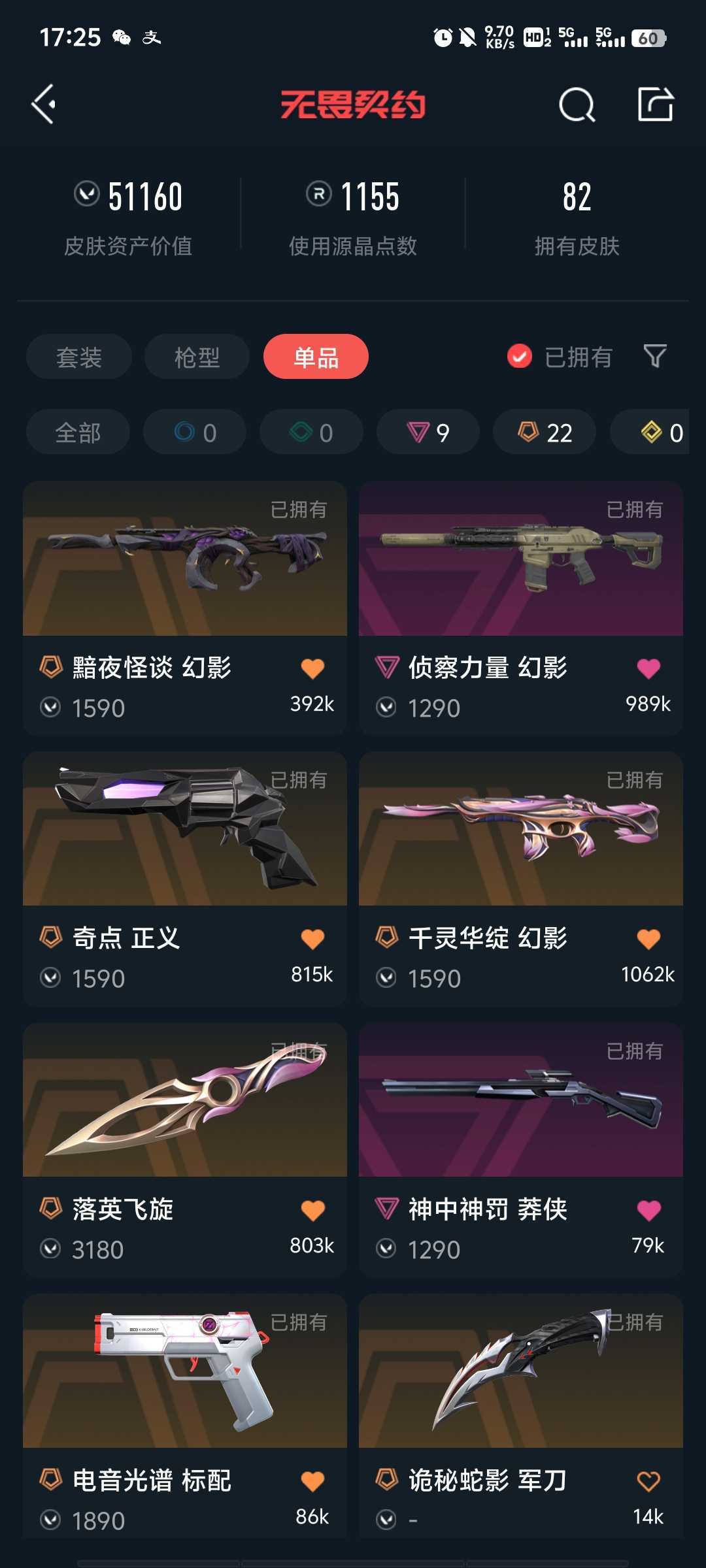Select the 全部 rarity chip
Screen dimensions: 706x1568
(x=78, y=432)
